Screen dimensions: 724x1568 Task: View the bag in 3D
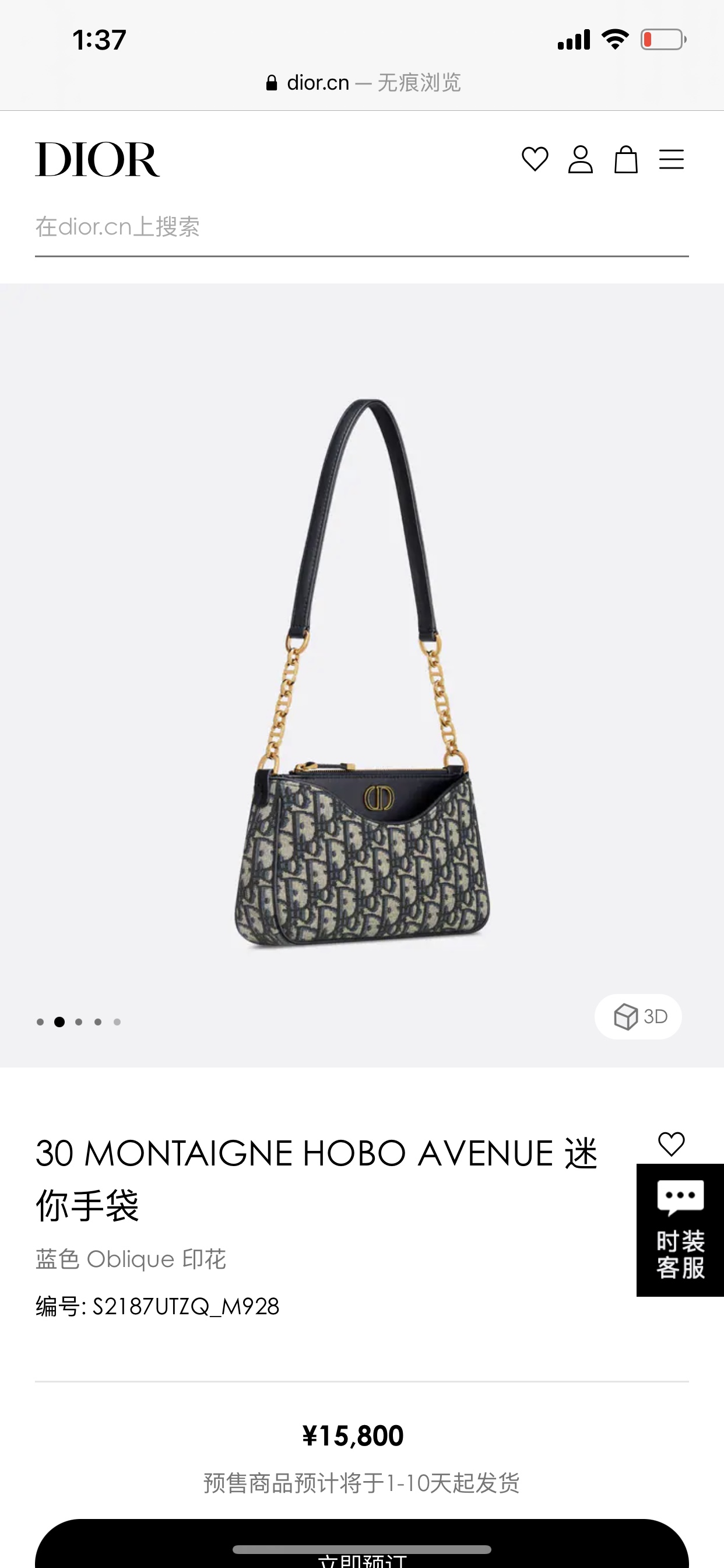tap(638, 1017)
